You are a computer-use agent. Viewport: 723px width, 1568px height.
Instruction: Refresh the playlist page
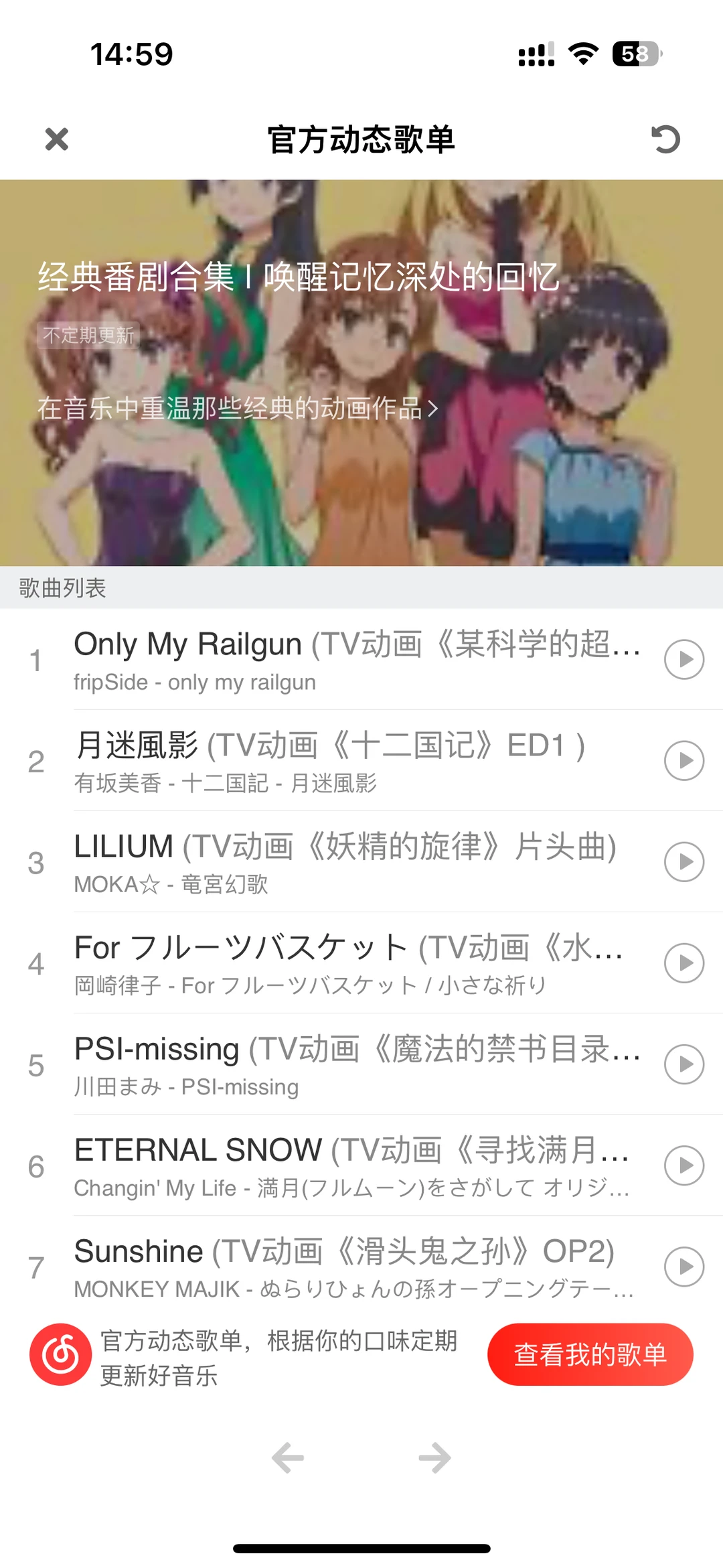tap(665, 139)
